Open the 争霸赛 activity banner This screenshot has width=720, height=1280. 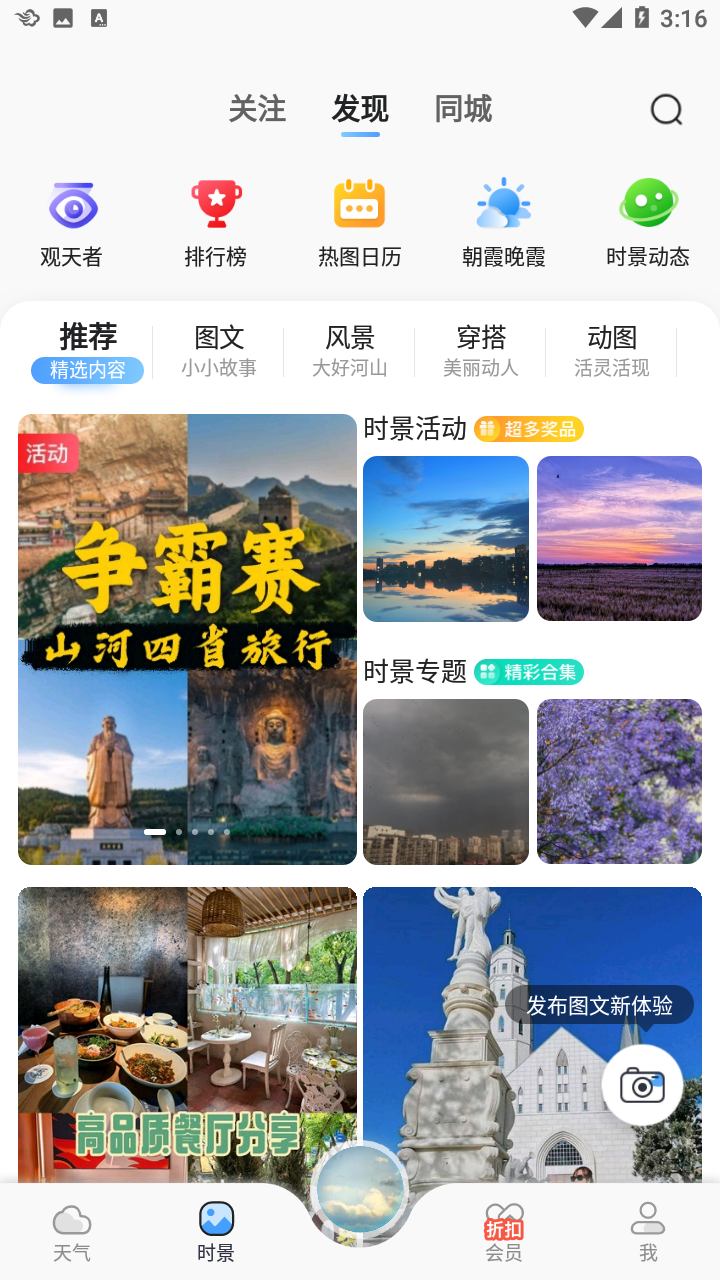[x=187, y=639]
